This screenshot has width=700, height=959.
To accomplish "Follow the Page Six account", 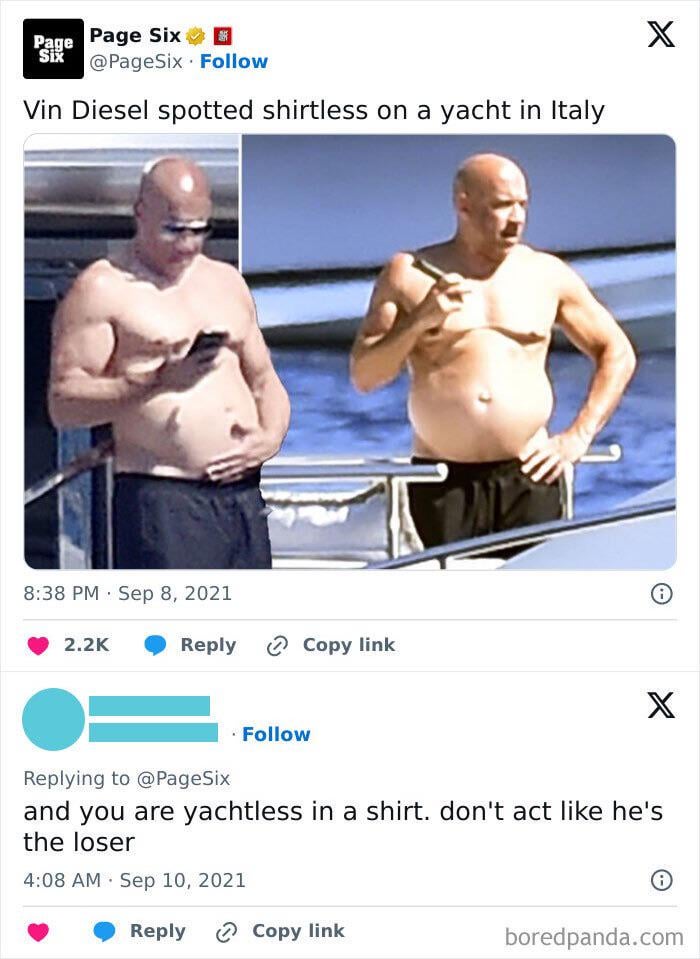I will 234,61.
